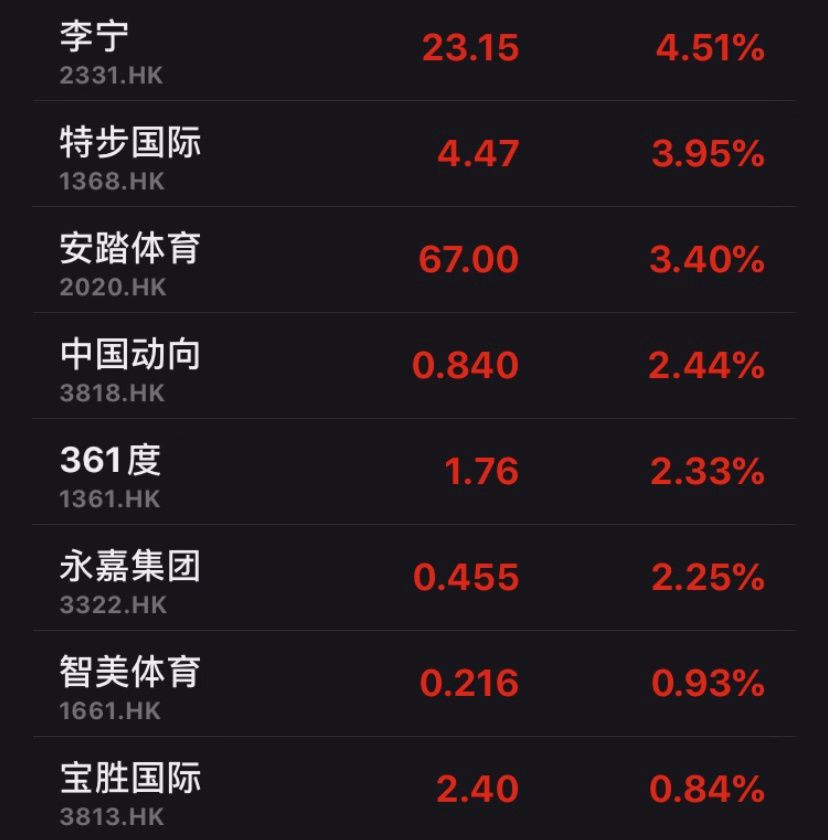The image size is (828, 840).
Task: View 中国动向 3818.HK stock details
Action: (414, 366)
